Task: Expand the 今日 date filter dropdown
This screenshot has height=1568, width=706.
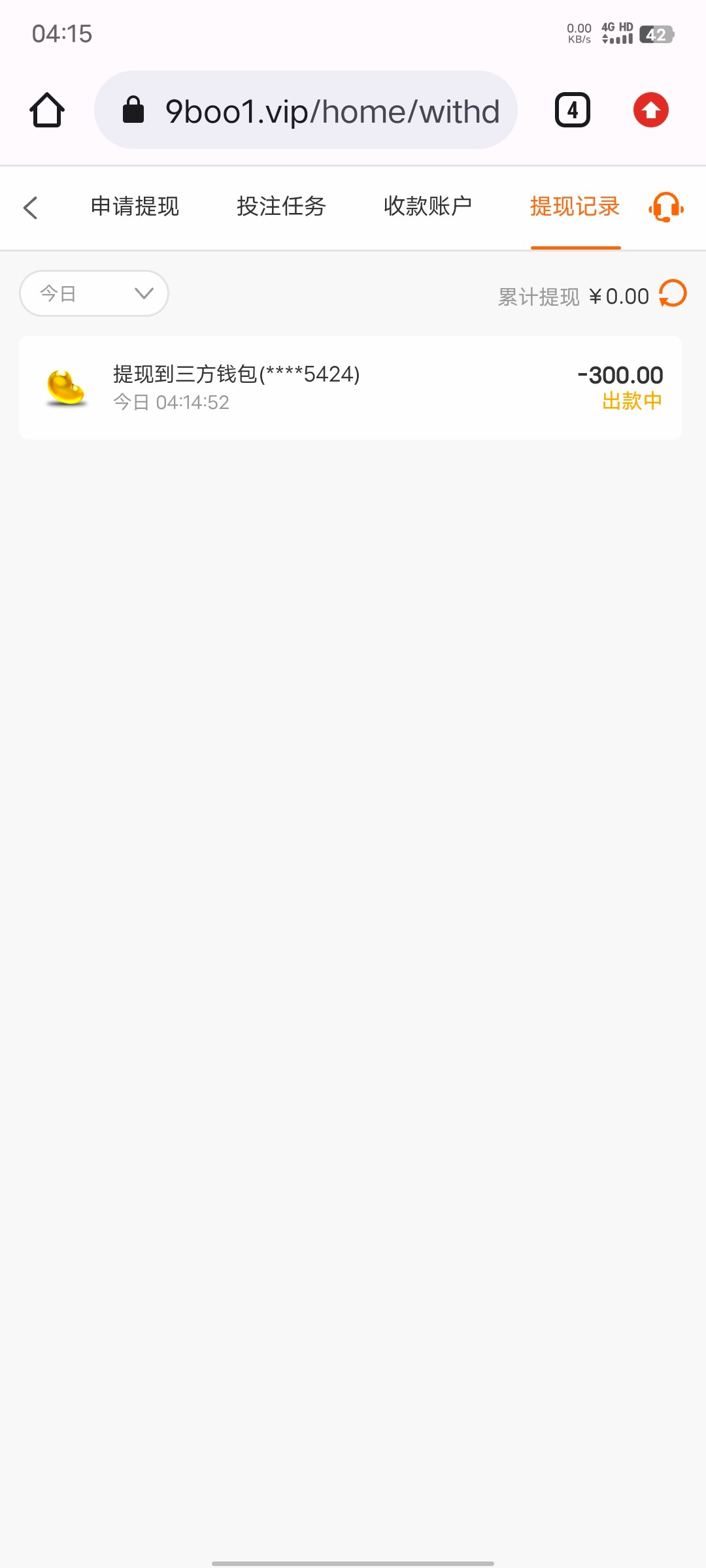Action: pos(94,293)
